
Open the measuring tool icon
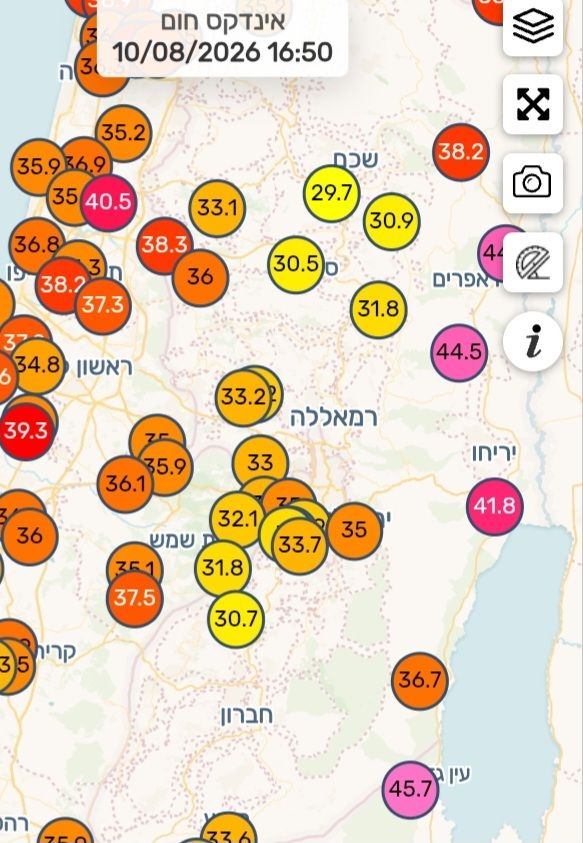[x=532, y=262]
